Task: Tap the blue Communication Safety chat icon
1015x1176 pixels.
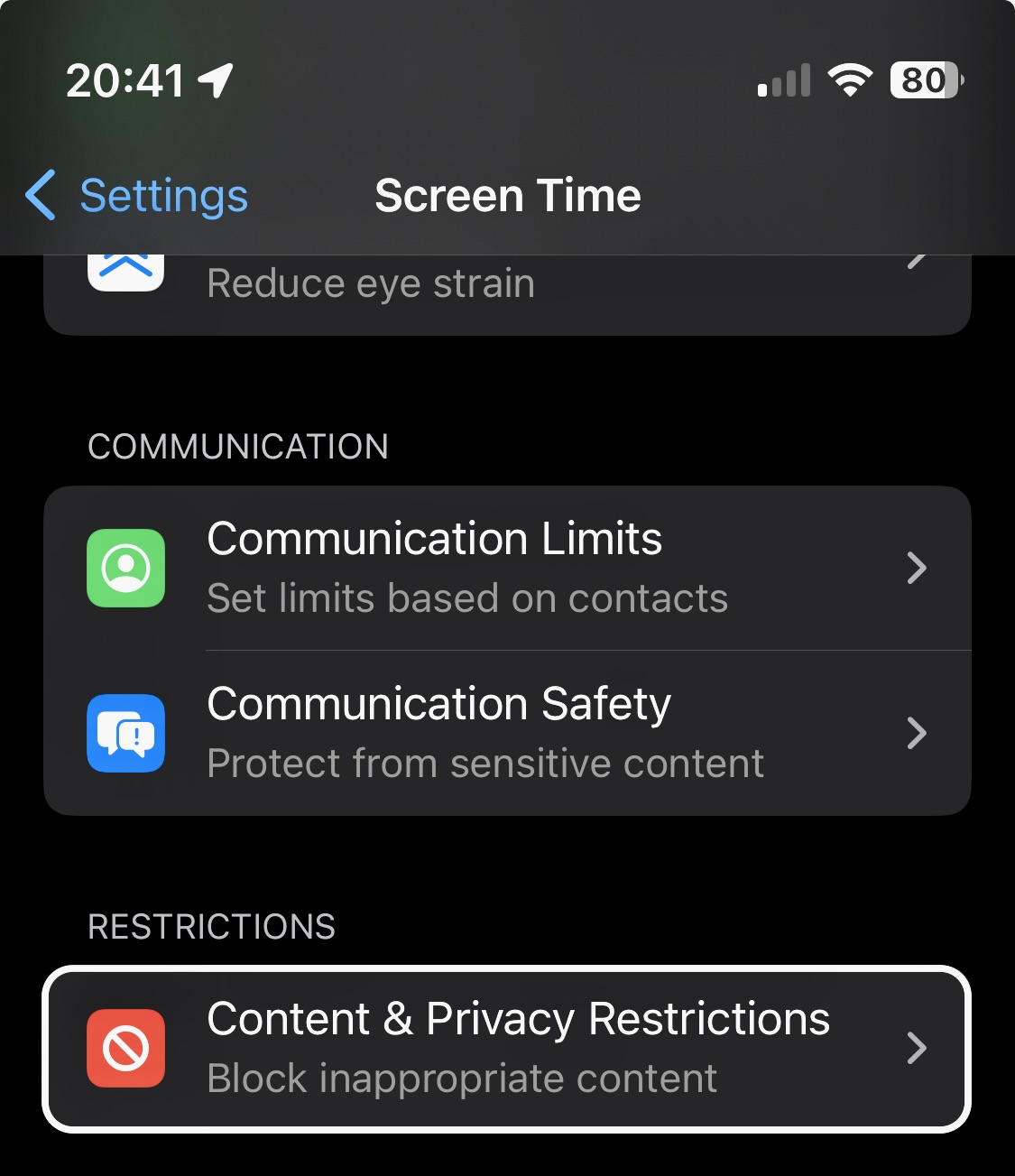Action: tap(125, 733)
